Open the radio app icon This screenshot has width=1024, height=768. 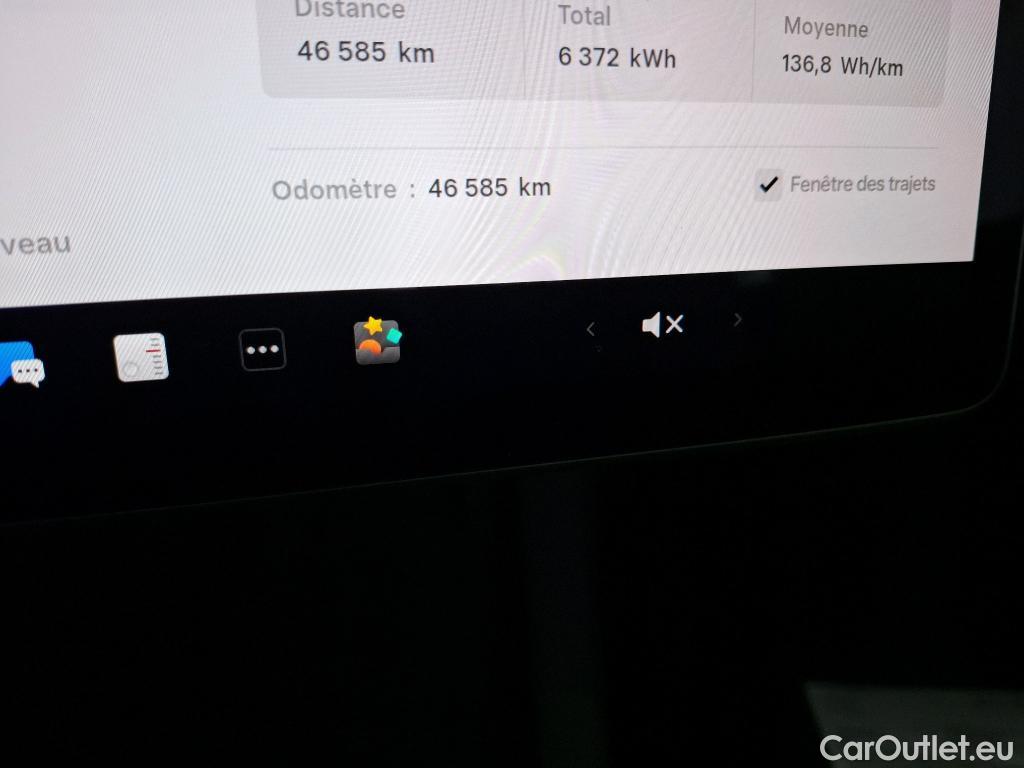click(141, 357)
